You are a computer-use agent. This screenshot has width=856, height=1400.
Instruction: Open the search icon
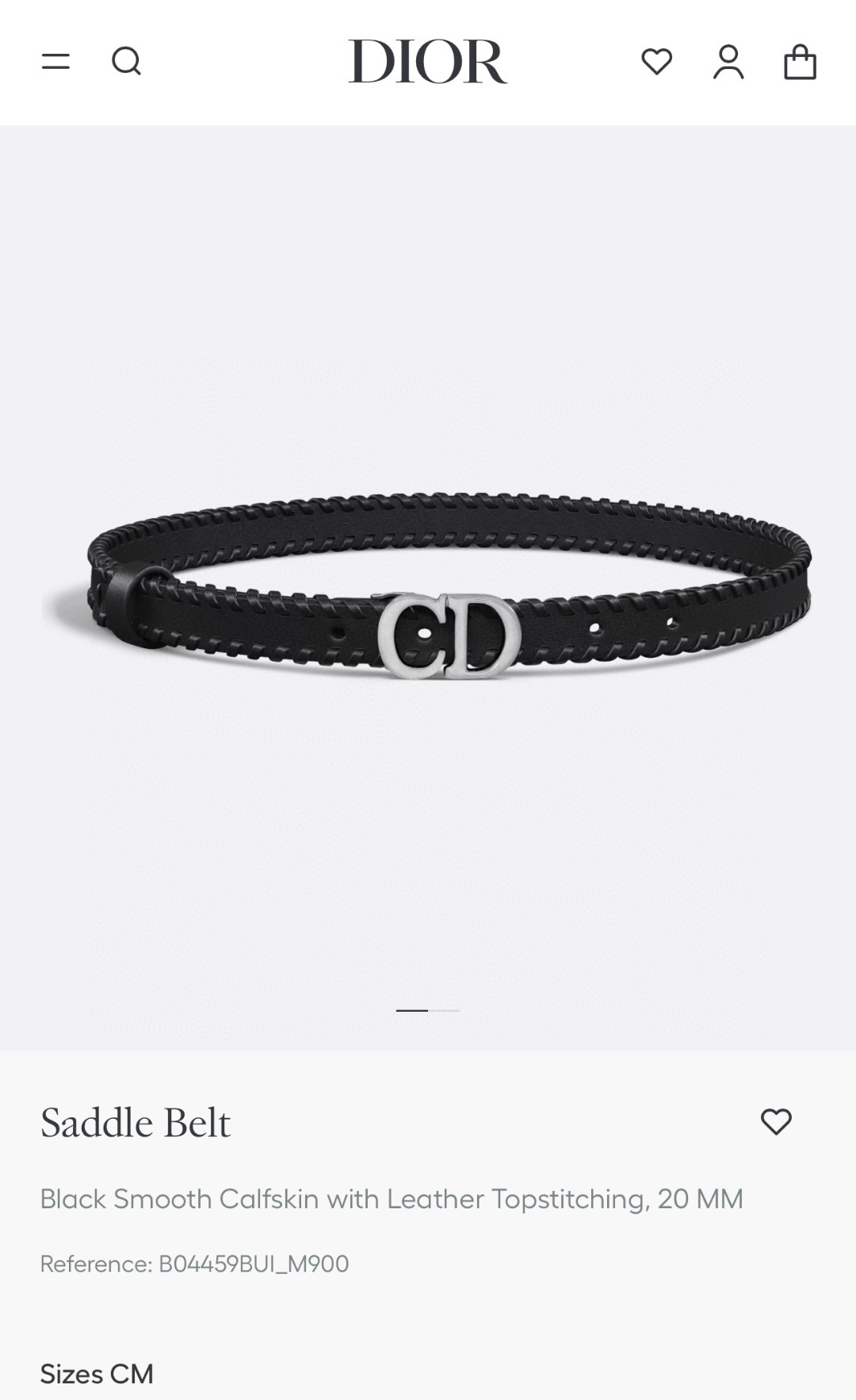(x=126, y=61)
